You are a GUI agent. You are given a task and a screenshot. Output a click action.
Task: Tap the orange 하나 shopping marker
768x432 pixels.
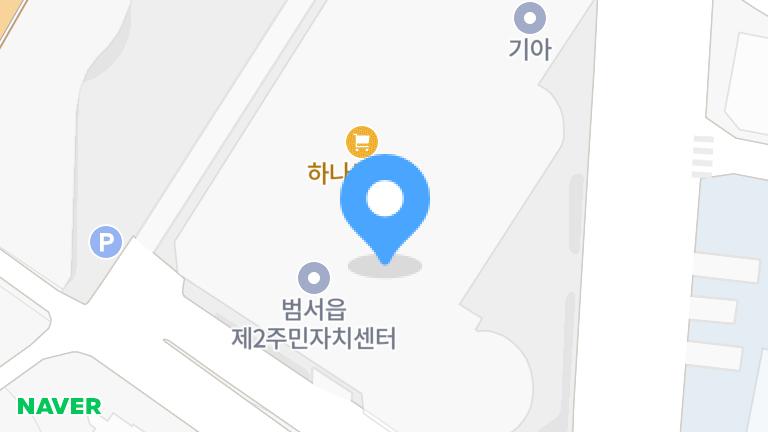tap(361, 141)
